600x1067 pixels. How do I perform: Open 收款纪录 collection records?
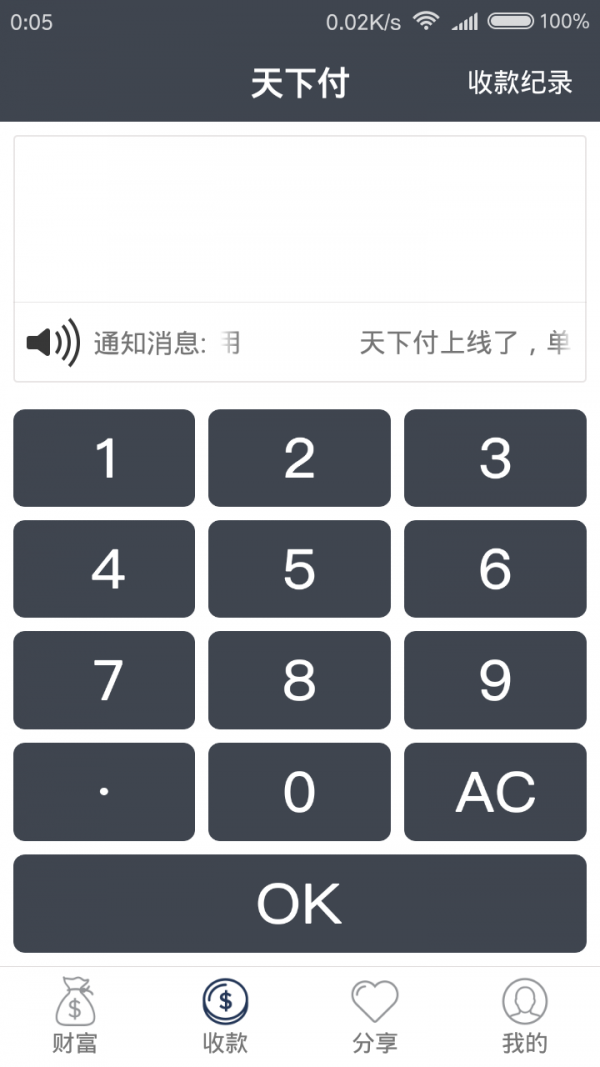click(520, 82)
